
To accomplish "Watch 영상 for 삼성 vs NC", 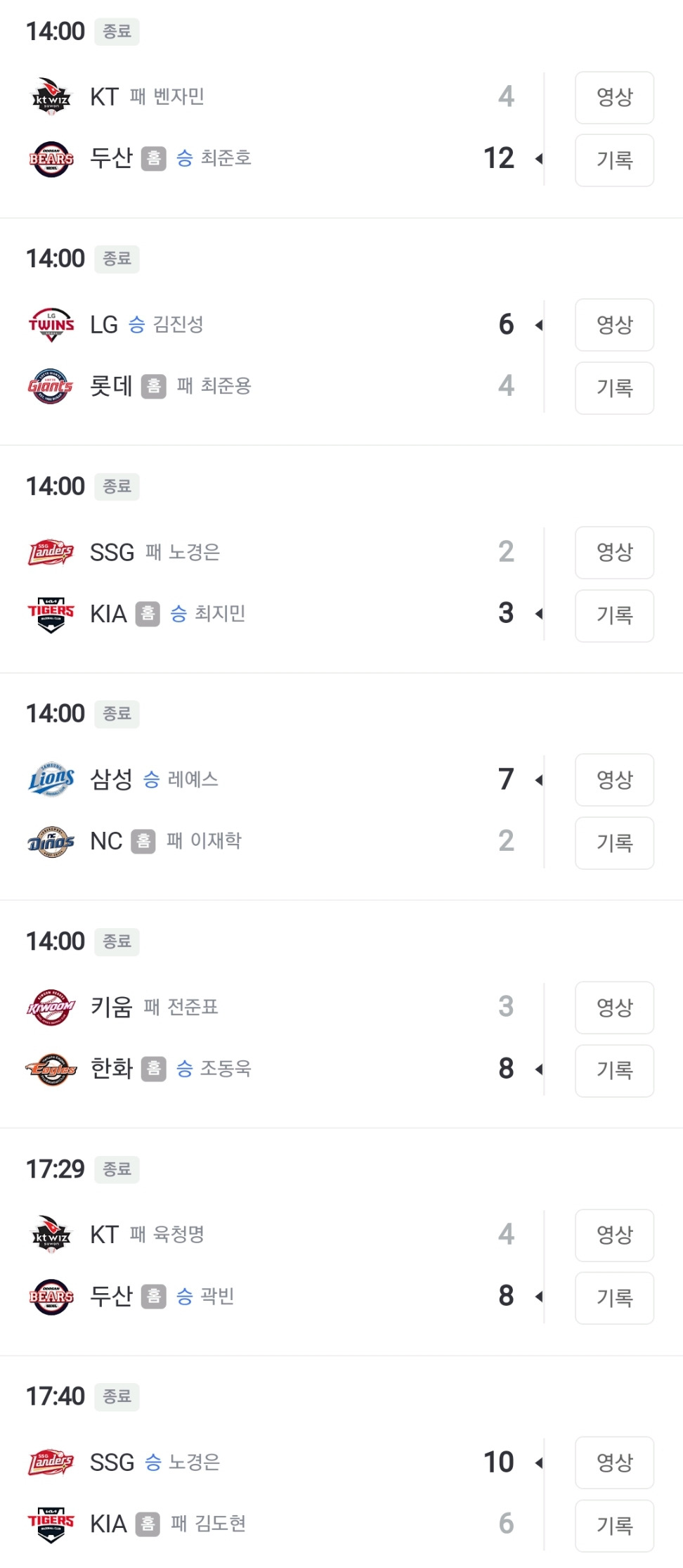I will click(x=614, y=780).
